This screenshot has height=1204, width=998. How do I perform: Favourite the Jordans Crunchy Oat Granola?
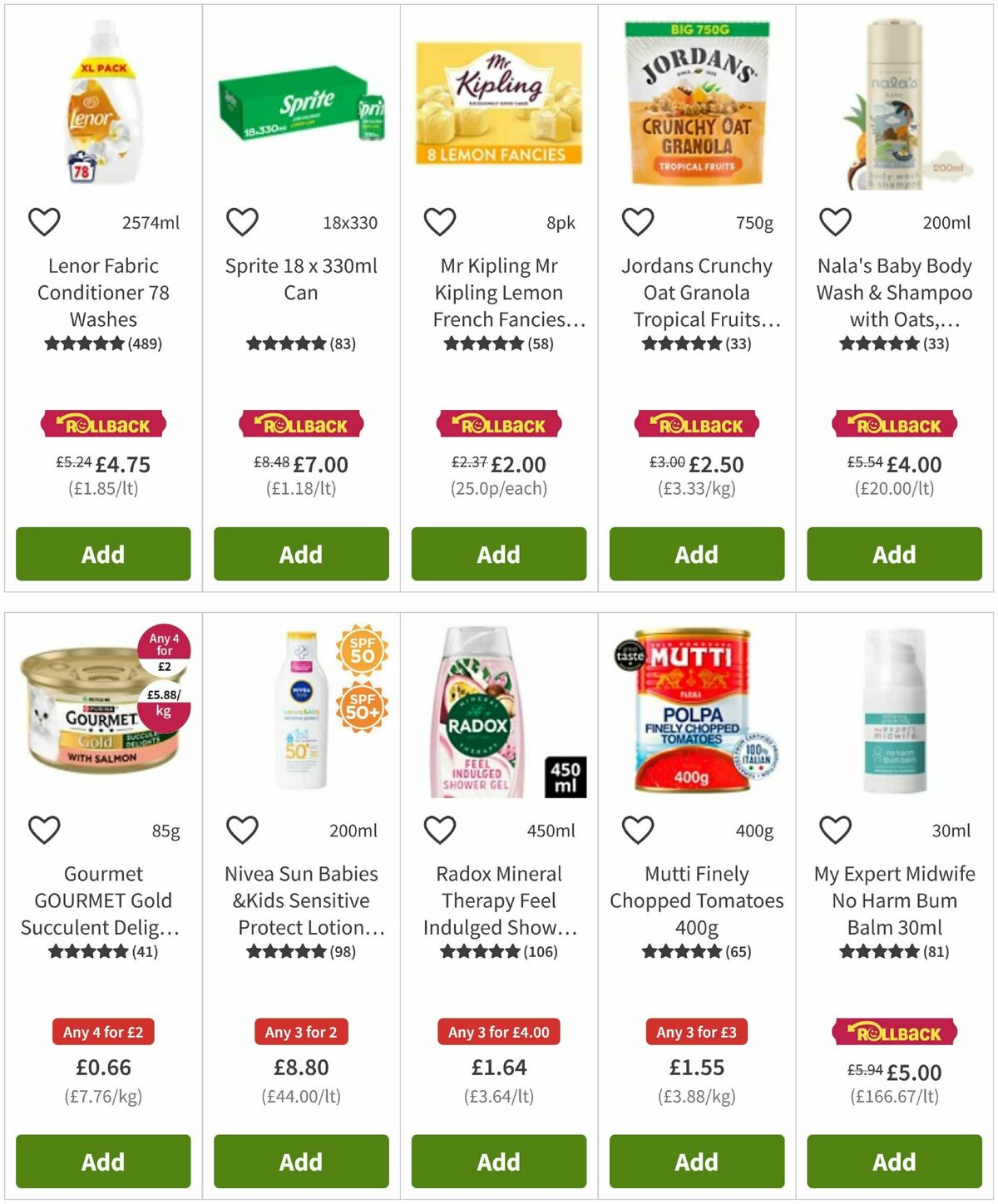tap(638, 222)
